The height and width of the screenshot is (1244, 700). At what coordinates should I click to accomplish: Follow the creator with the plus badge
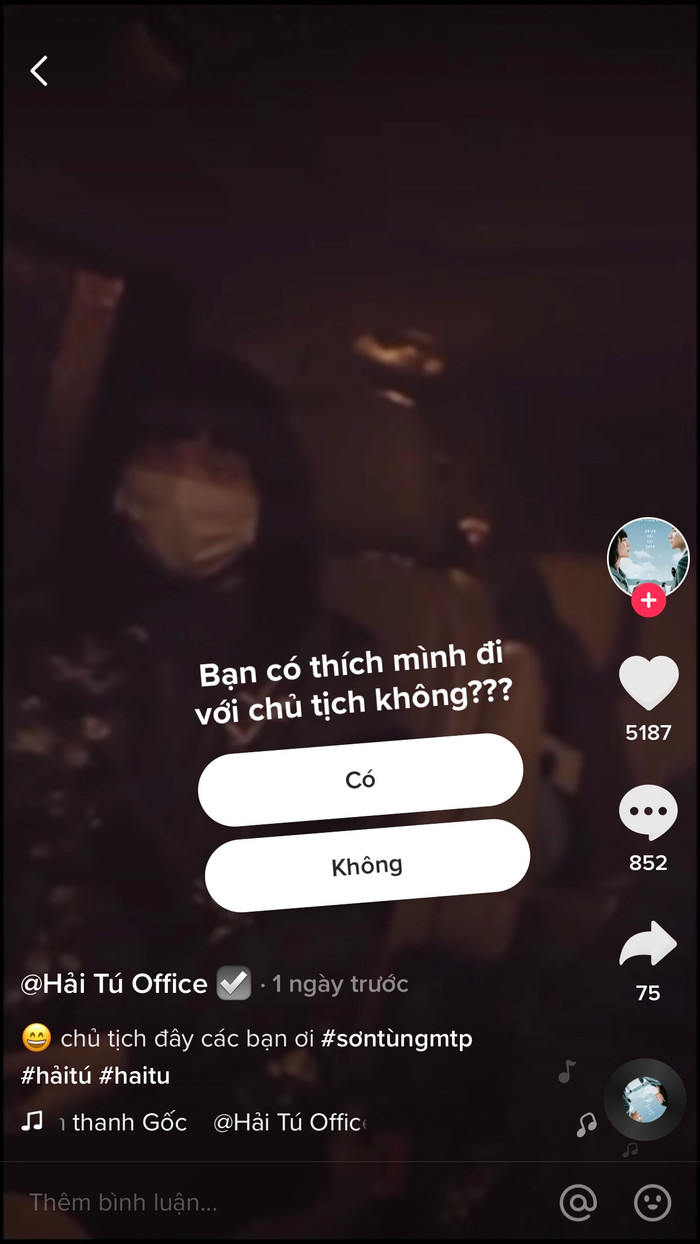tap(648, 600)
